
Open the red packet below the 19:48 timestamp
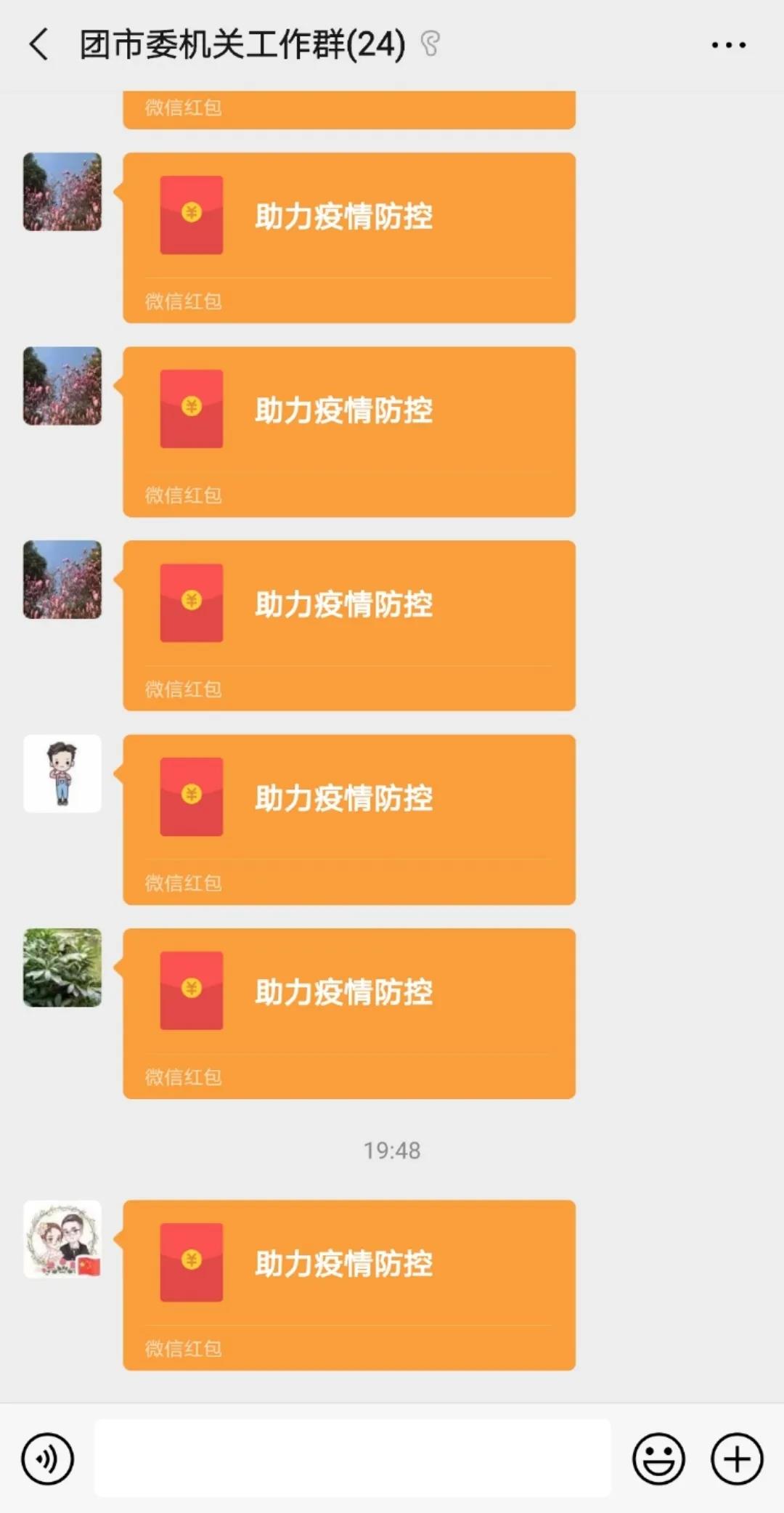click(x=349, y=1284)
